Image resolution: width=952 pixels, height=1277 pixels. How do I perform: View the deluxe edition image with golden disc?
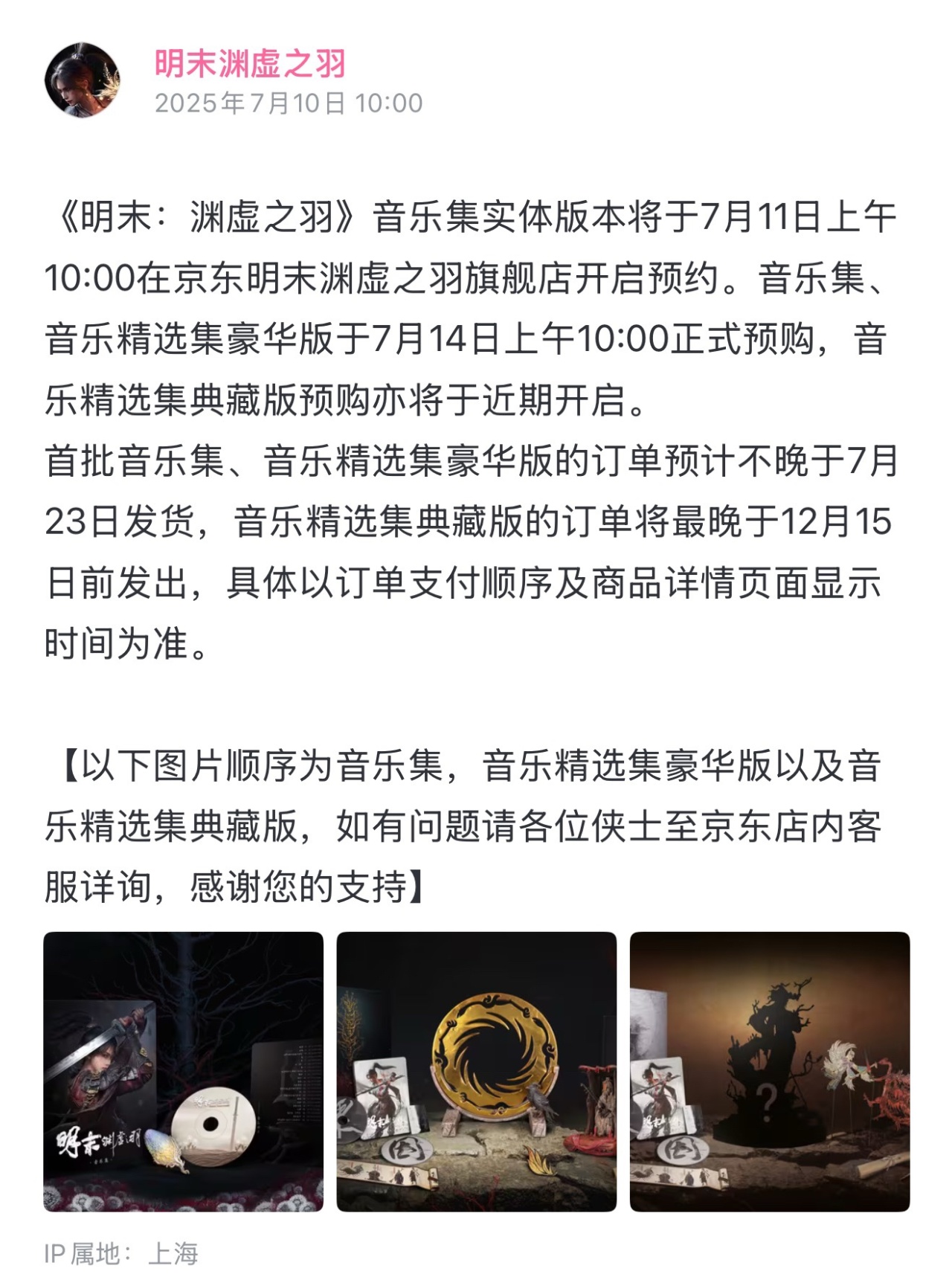coord(476,1071)
